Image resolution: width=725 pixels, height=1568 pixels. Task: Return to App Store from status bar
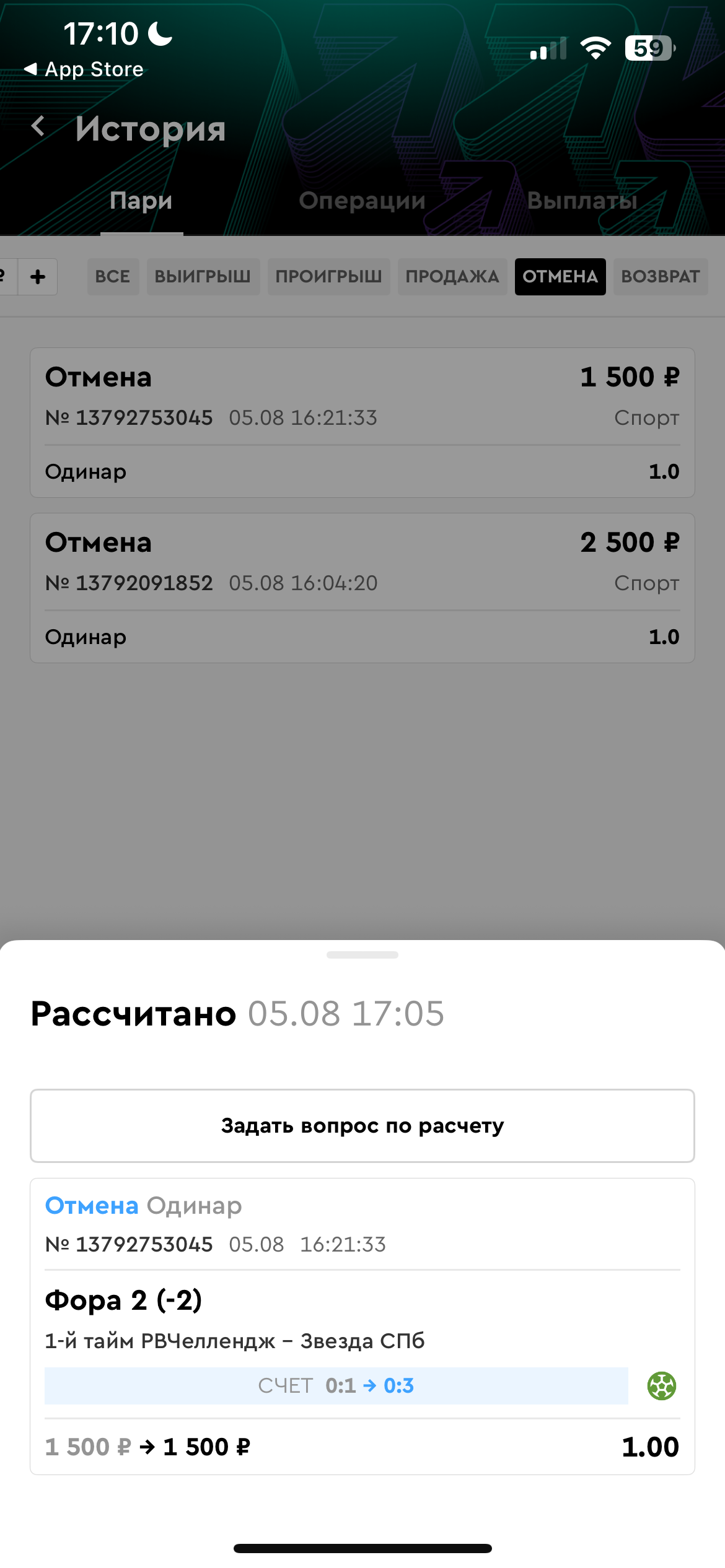click(84, 69)
